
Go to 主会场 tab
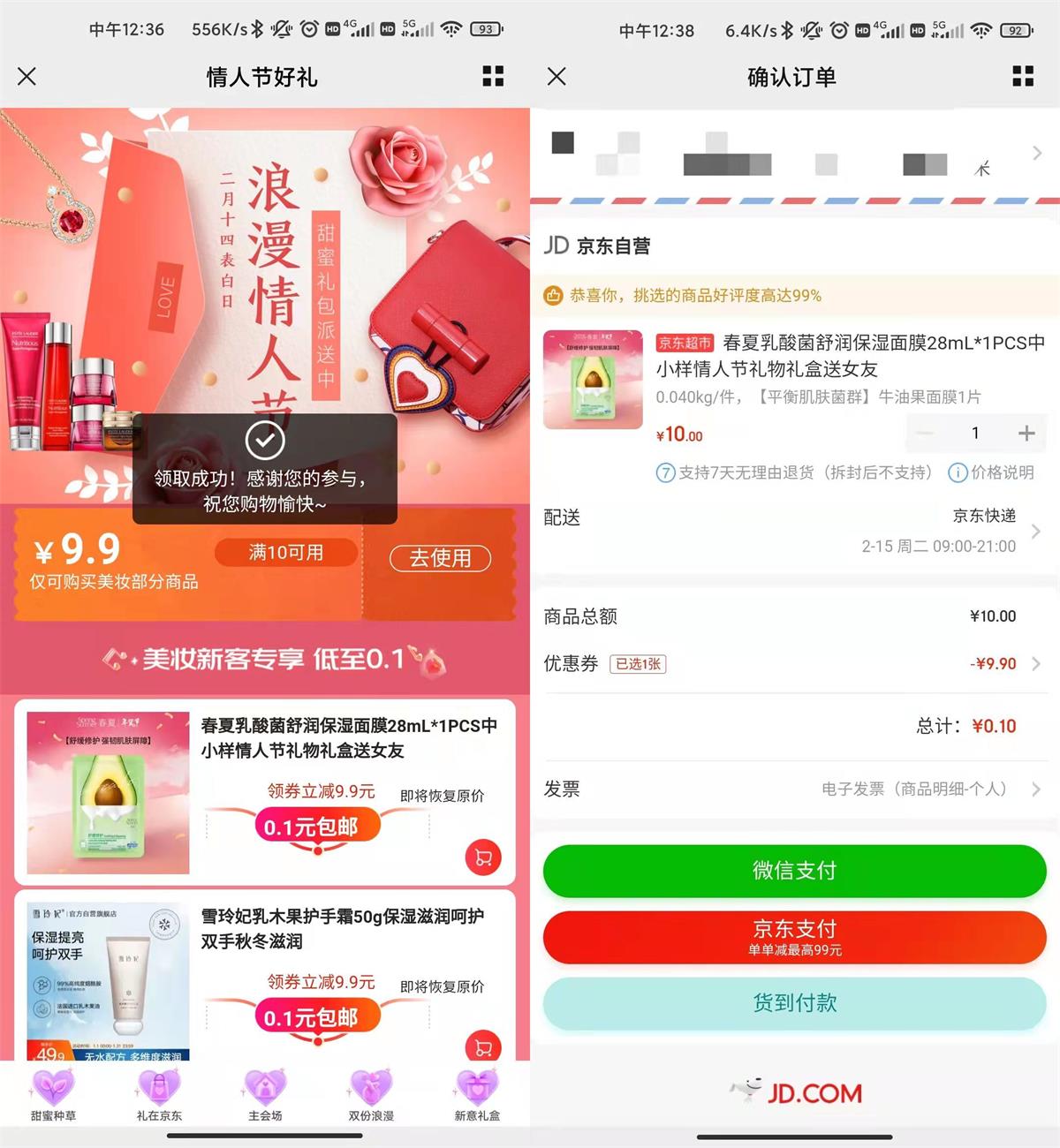tap(265, 1095)
